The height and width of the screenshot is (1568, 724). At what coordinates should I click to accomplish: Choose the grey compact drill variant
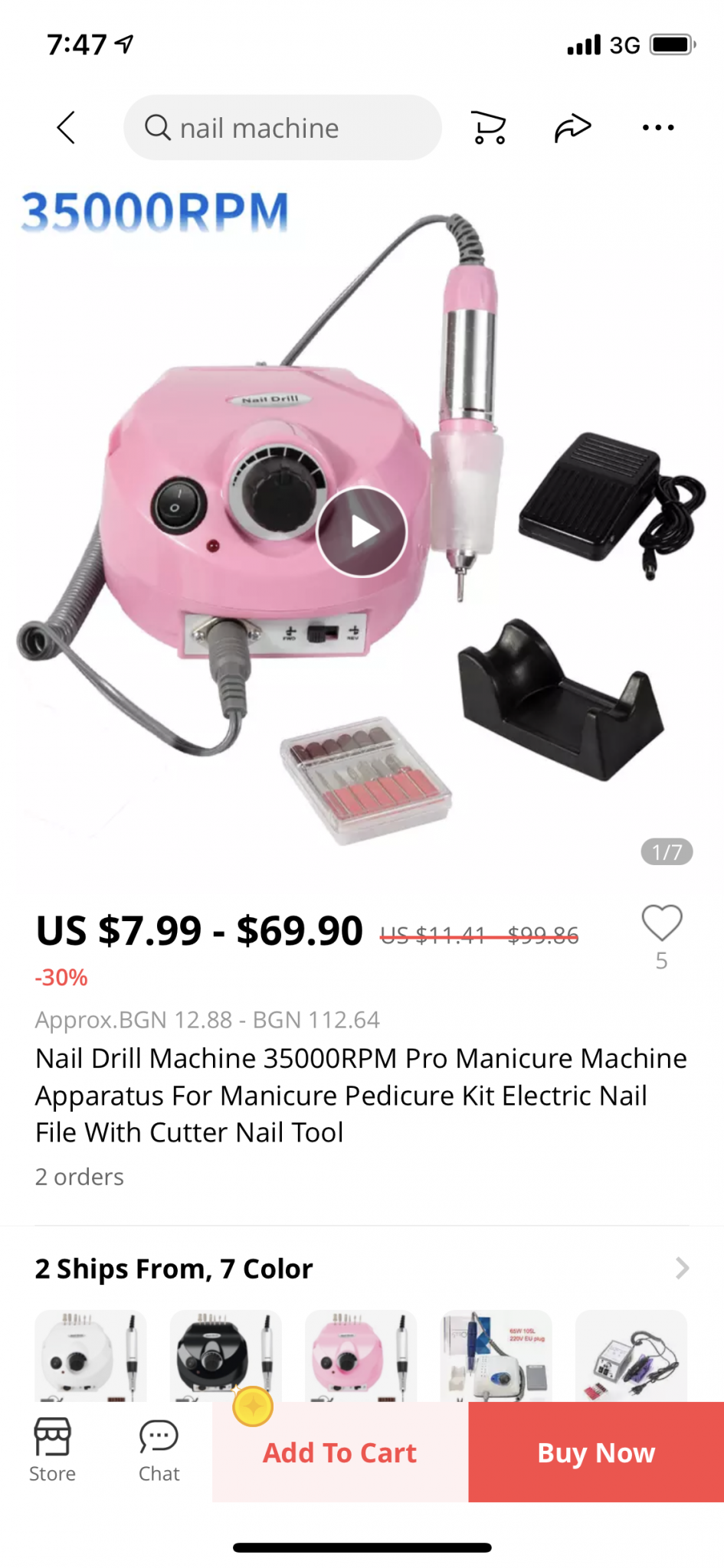[631, 1355]
